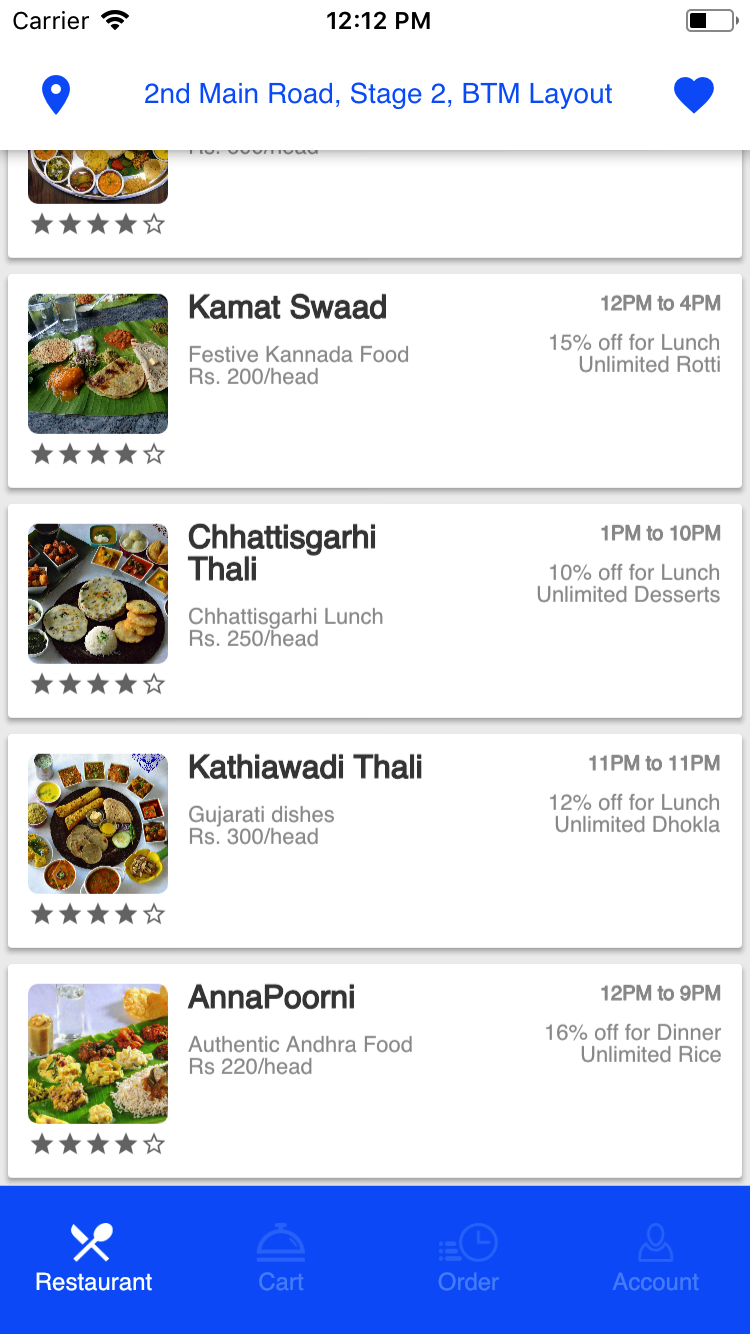Switch to the Restaurant tab
750x1334 pixels.
click(94, 1259)
